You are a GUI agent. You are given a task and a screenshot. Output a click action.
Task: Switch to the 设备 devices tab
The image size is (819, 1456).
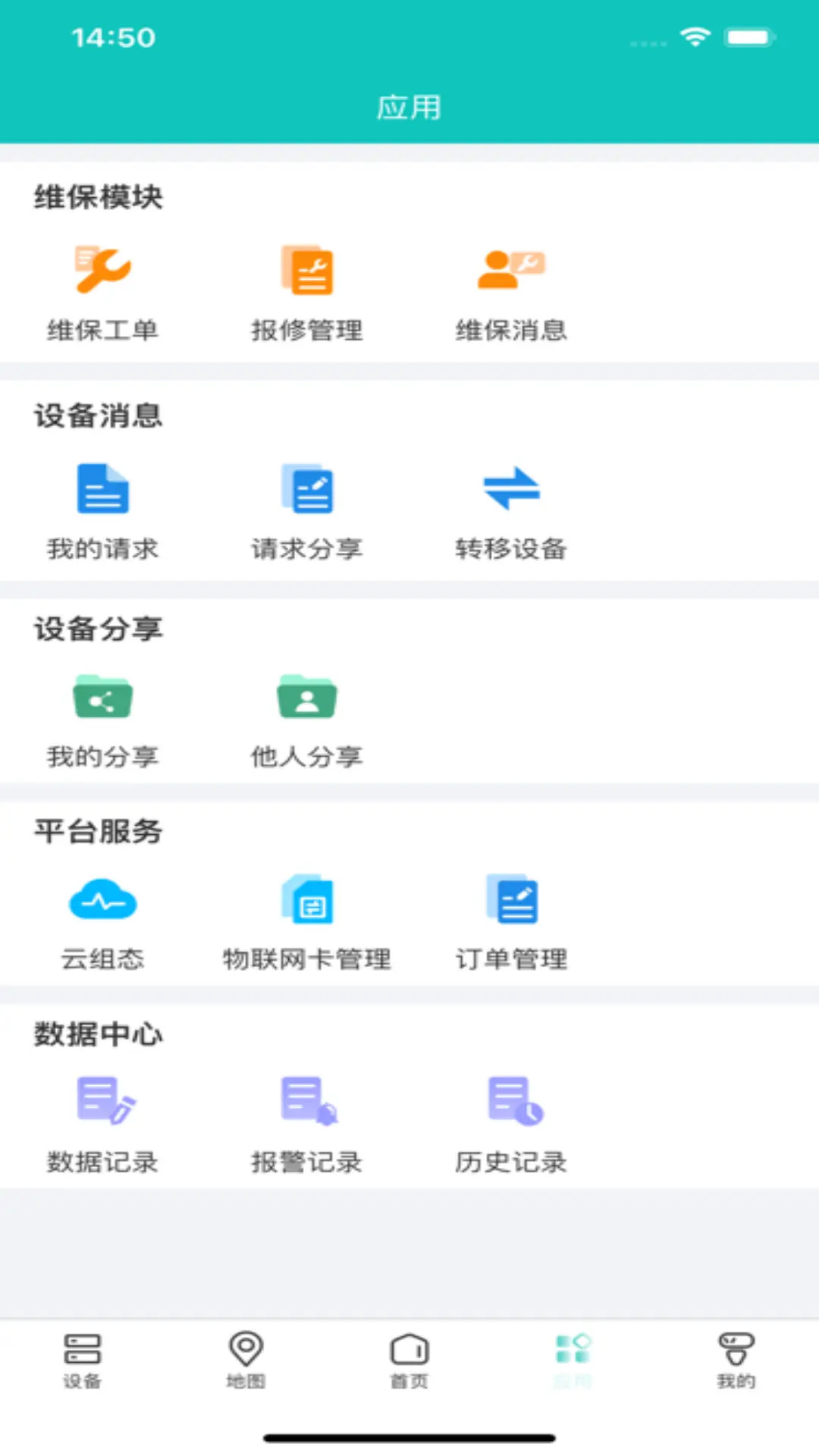coord(82,1361)
